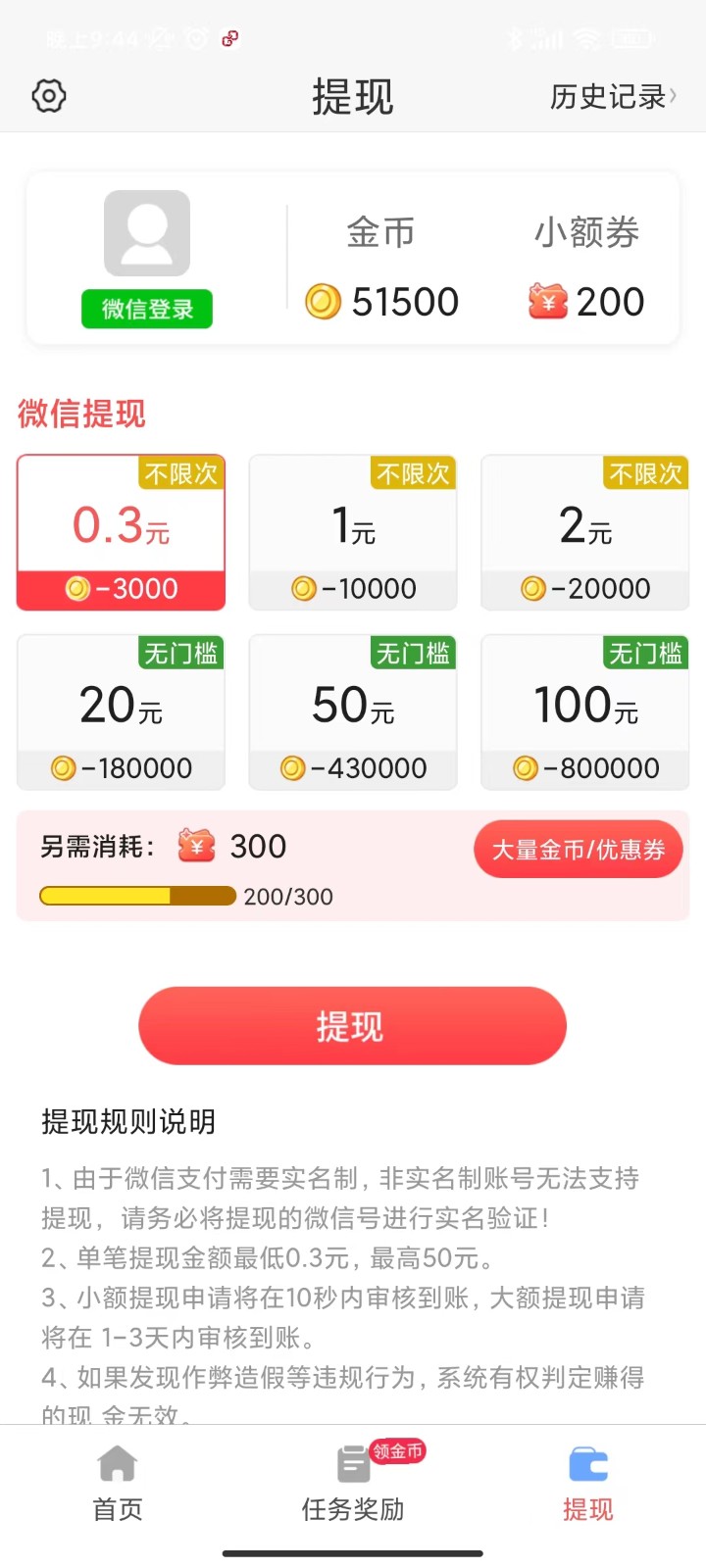
Task: Choose the 2元 withdrawal amount
Action: tap(585, 532)
